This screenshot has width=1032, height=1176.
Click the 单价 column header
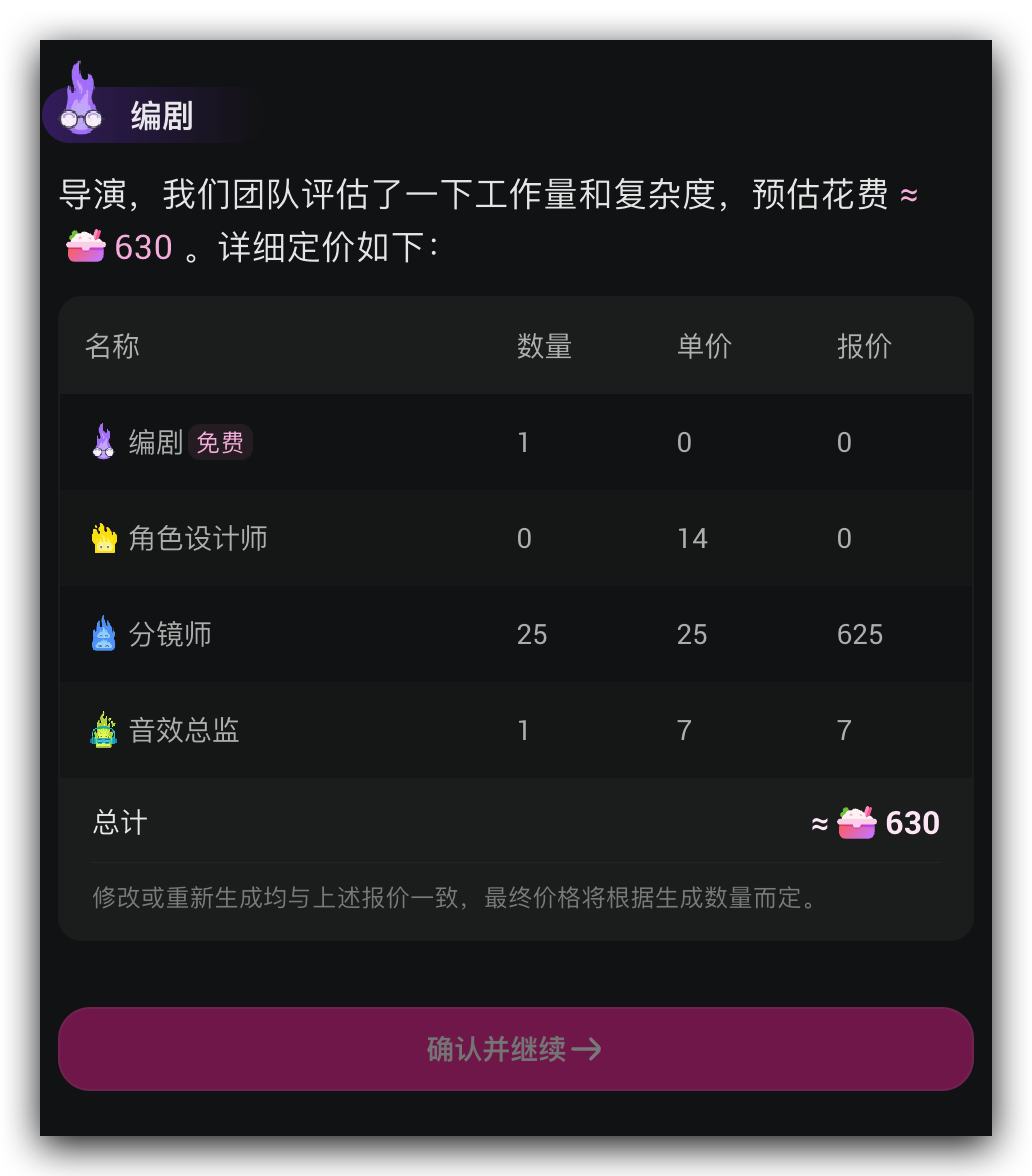click(704, 346)
